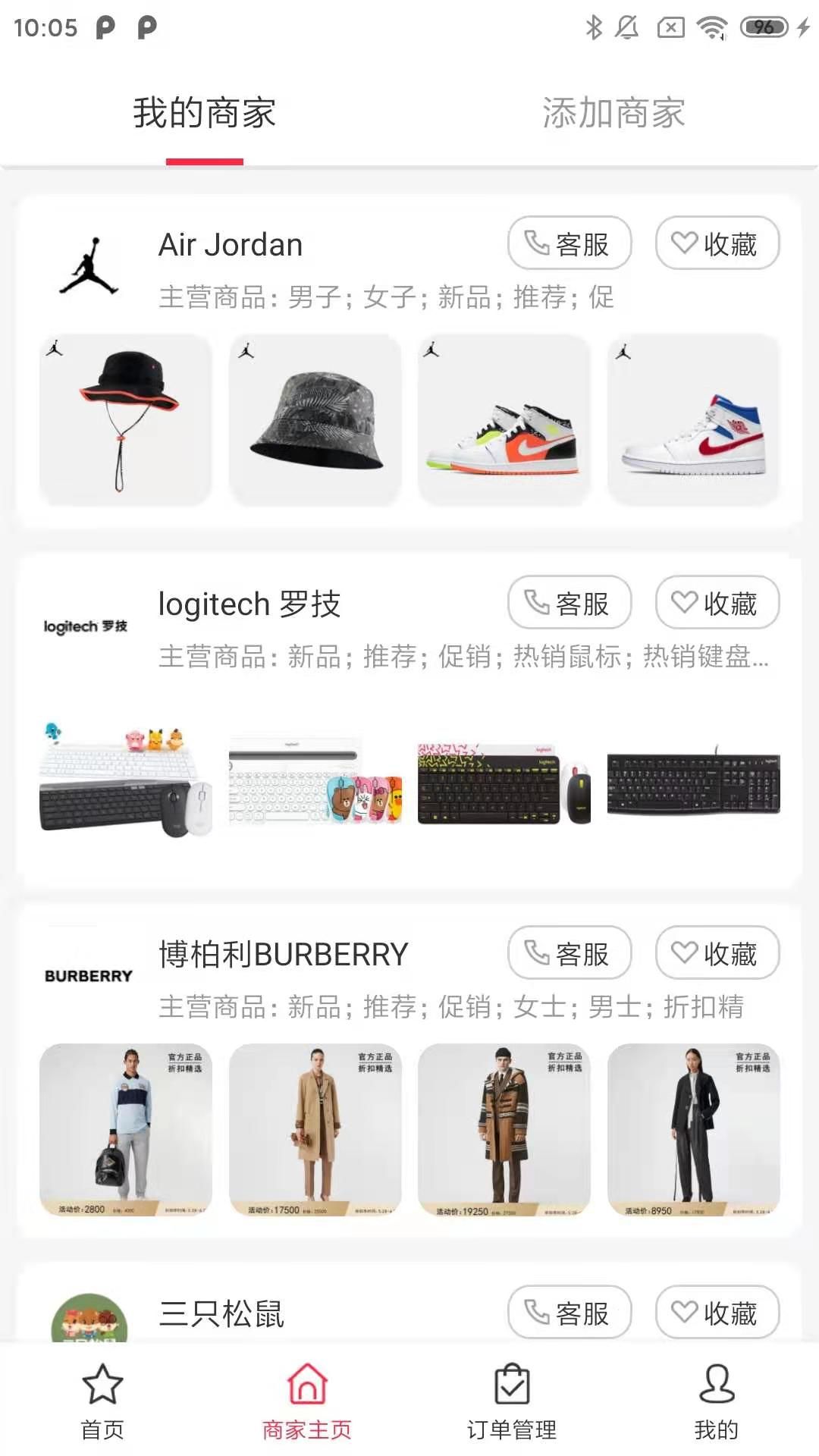Save 博柏利BURBERRY to 收藏
The width and height of the screenshot is (819, 1456).
tap(717, 953)
